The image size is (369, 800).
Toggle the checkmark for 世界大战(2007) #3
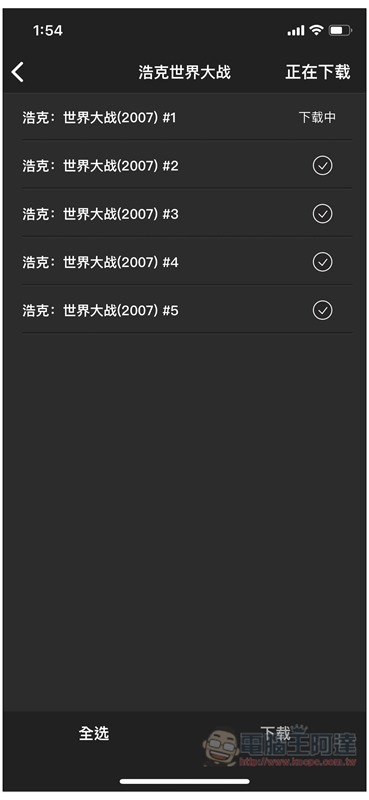pos(323,214)
